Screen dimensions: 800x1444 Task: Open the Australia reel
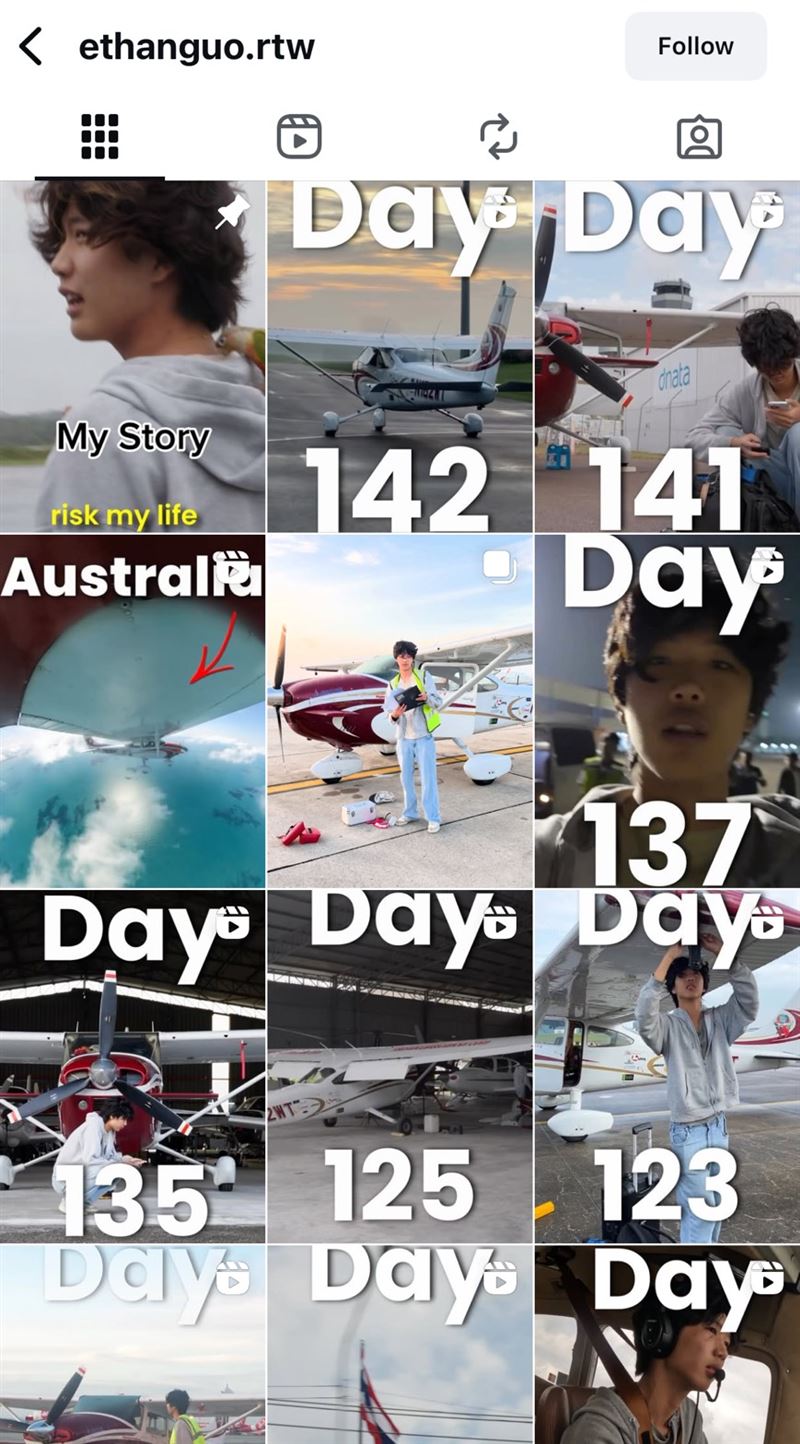(x=133, y=712)
